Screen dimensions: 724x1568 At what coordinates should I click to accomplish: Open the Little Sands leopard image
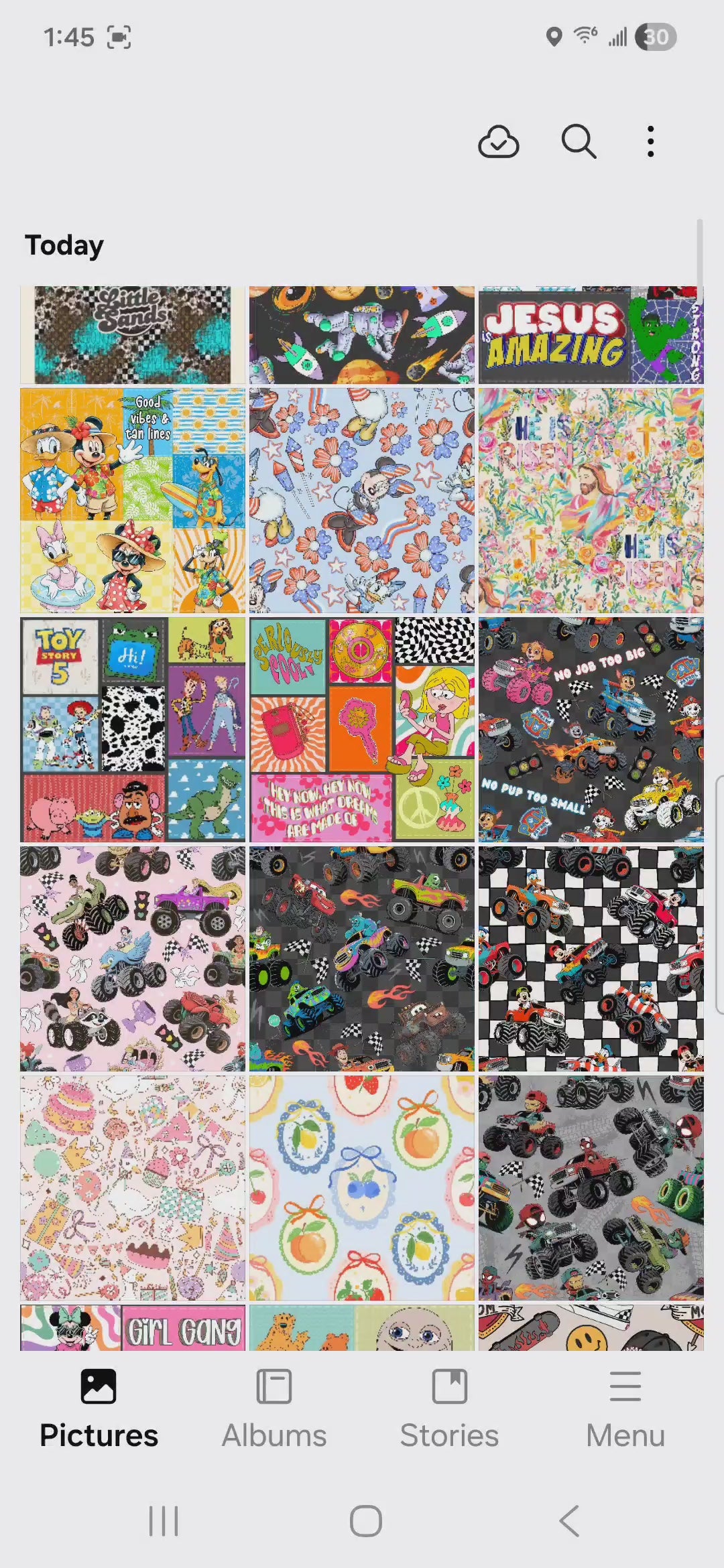pyautogui.click(x=133, y=335)
